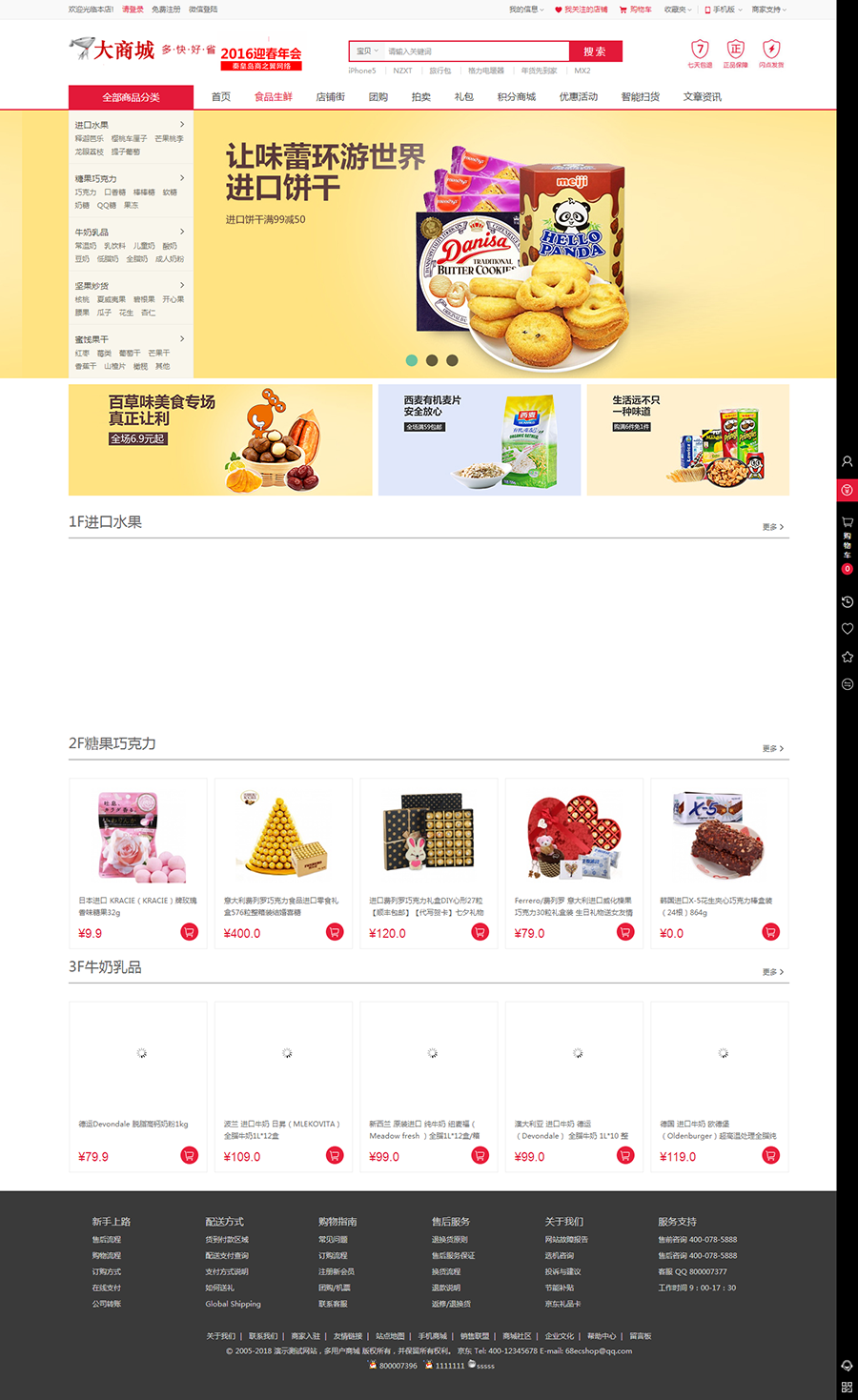The height and width of the screenshot is (1400, 858).
Task: Focus the keyword search input field
Action: pyautogui.click(x=475, y=51)
